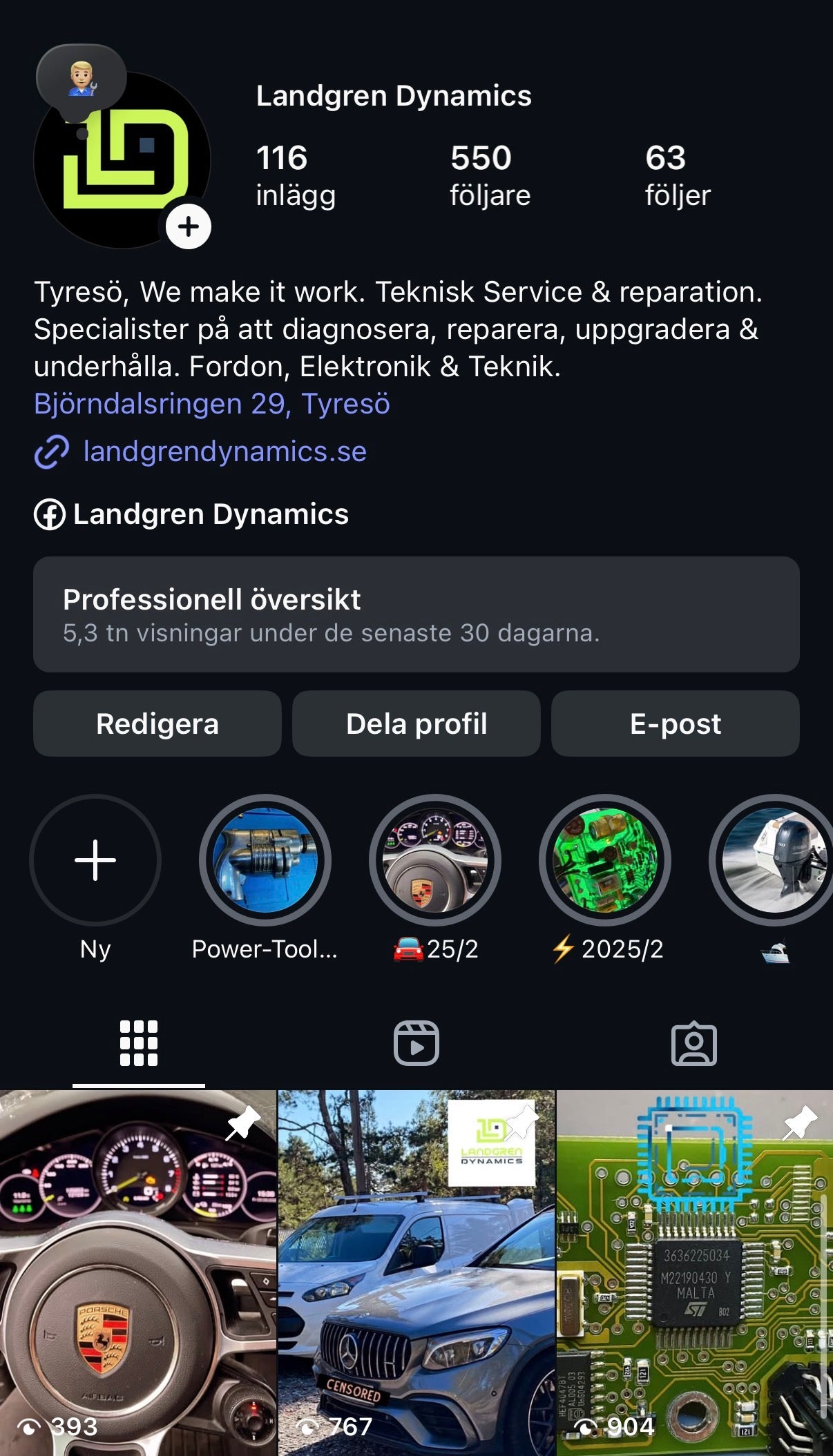Open landgrendynamics.se website link
This screenshot has height=1456, width=833.
point(224,452)
